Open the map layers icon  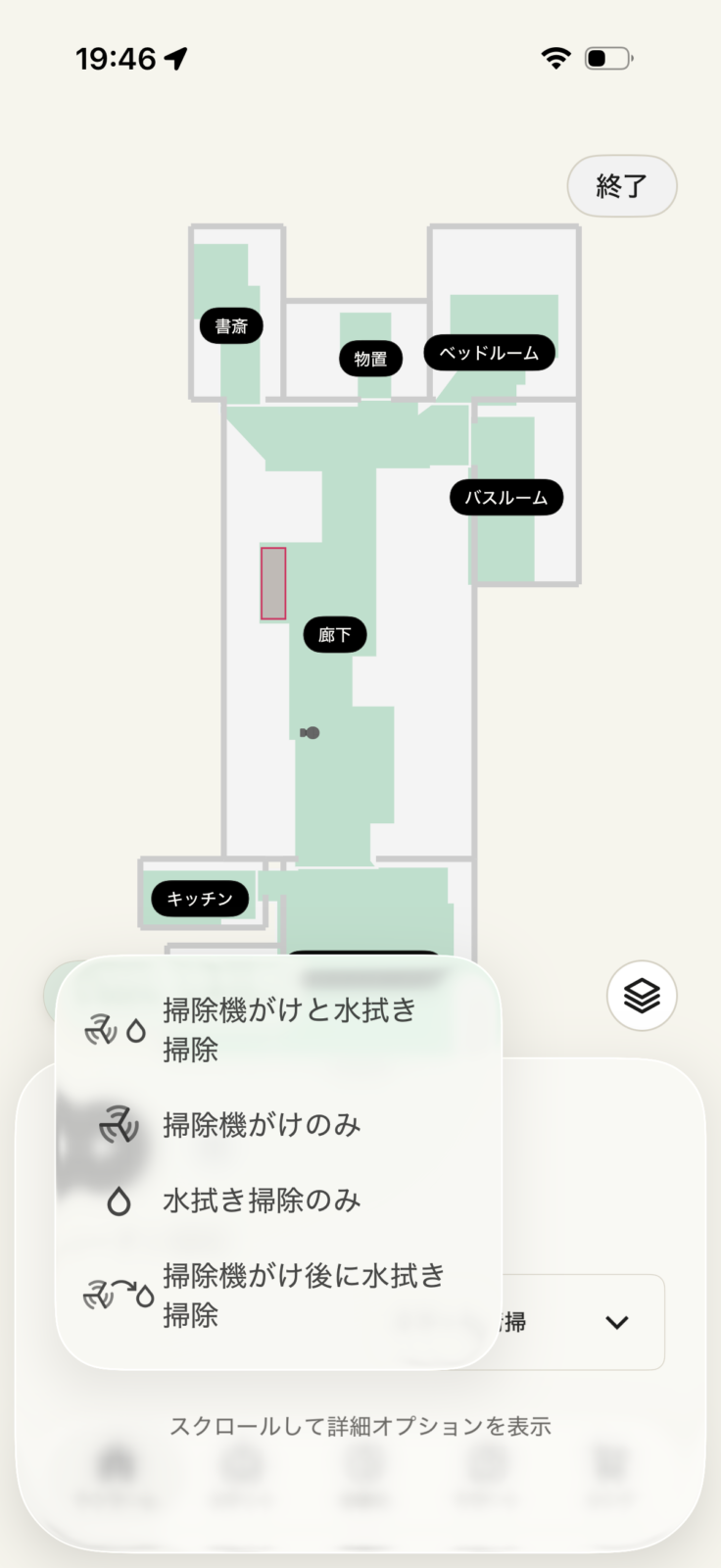(x=642, y=996)
